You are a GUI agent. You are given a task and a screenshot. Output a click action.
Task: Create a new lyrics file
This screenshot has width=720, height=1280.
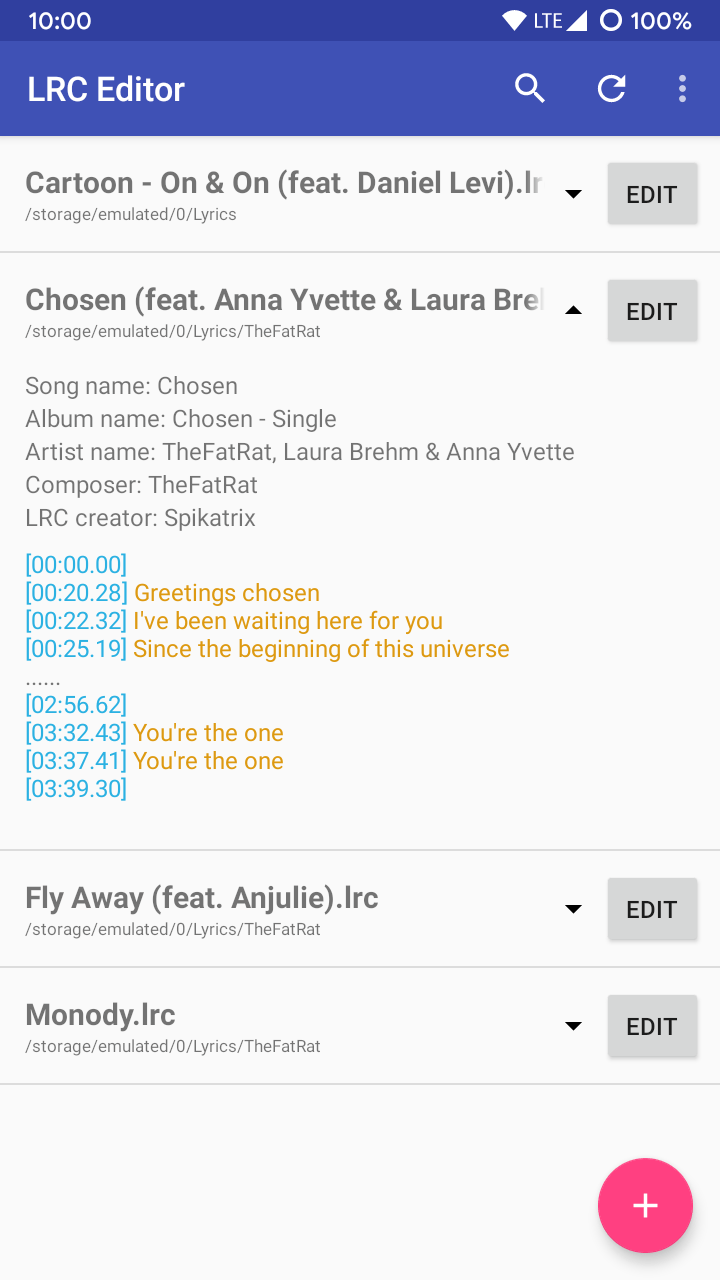[645, 1205]
